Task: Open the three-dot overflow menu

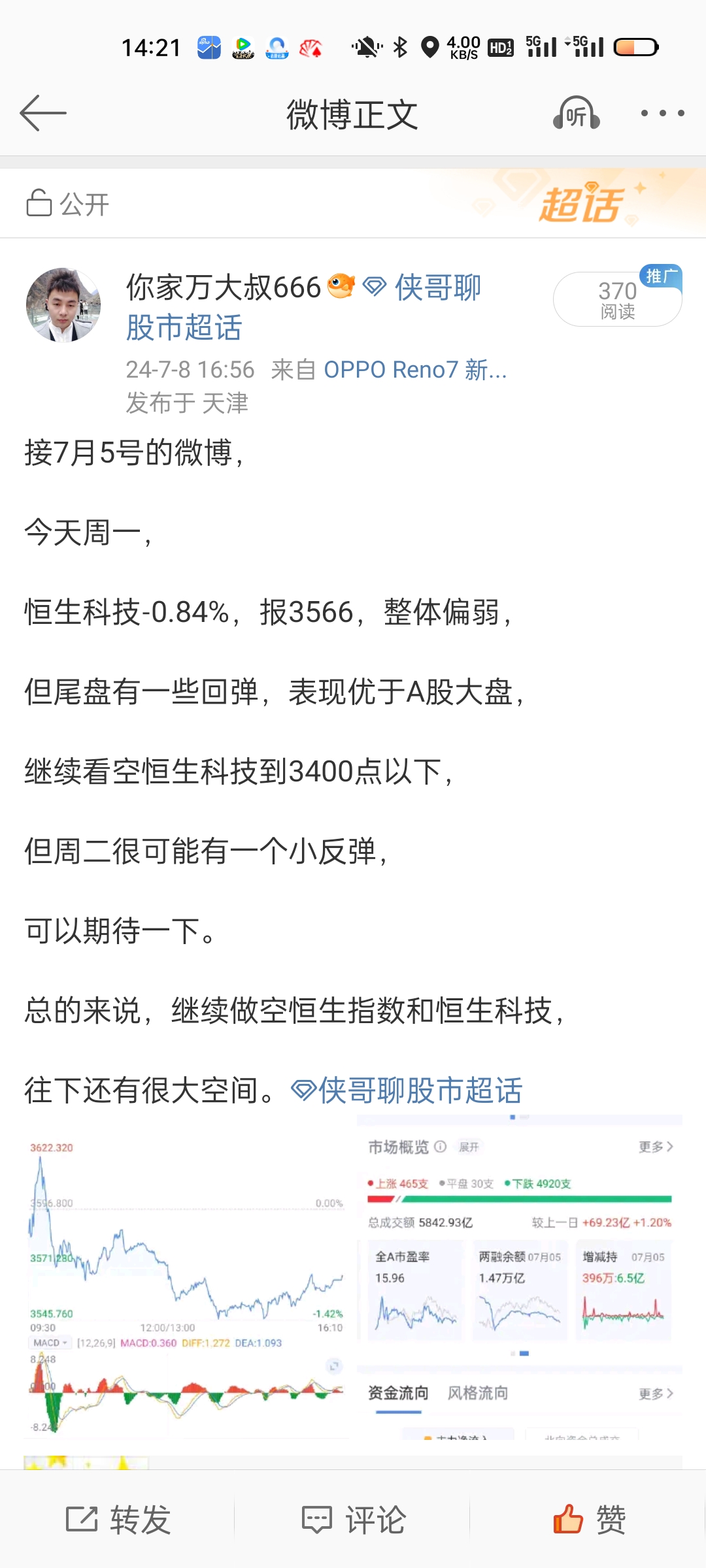Action: pyautogui.click(x=662, y=114)
